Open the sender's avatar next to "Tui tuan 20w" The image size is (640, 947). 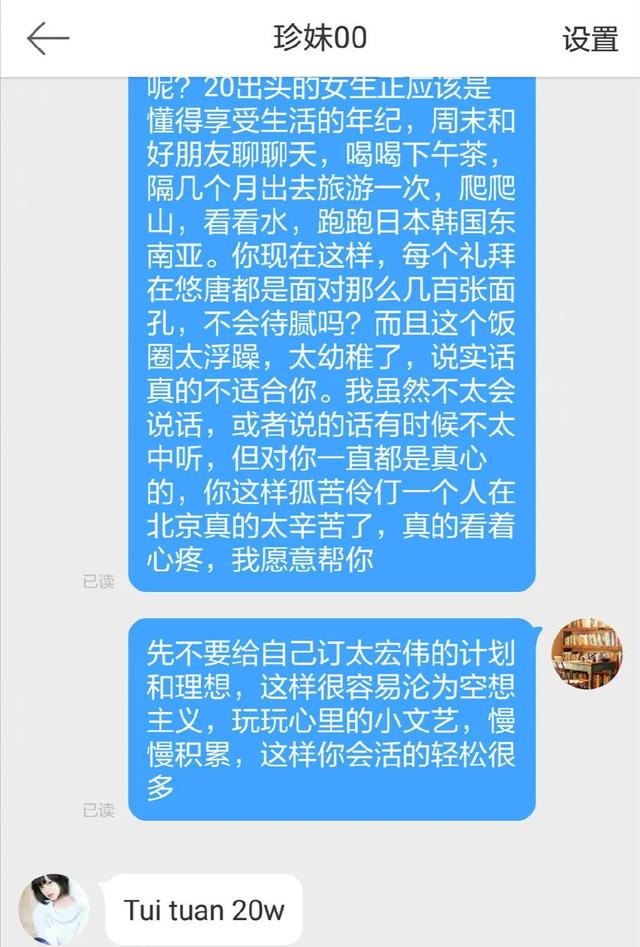point(55,908)
